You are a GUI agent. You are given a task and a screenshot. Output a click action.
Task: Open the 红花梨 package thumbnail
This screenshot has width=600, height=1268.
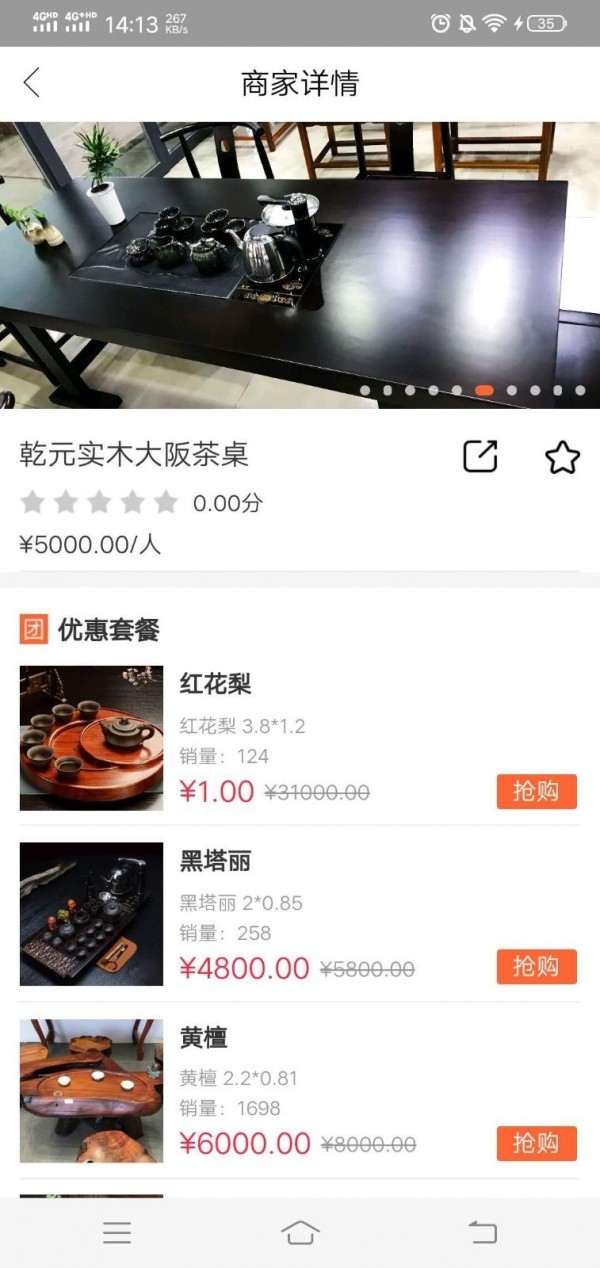pos(91,738)
